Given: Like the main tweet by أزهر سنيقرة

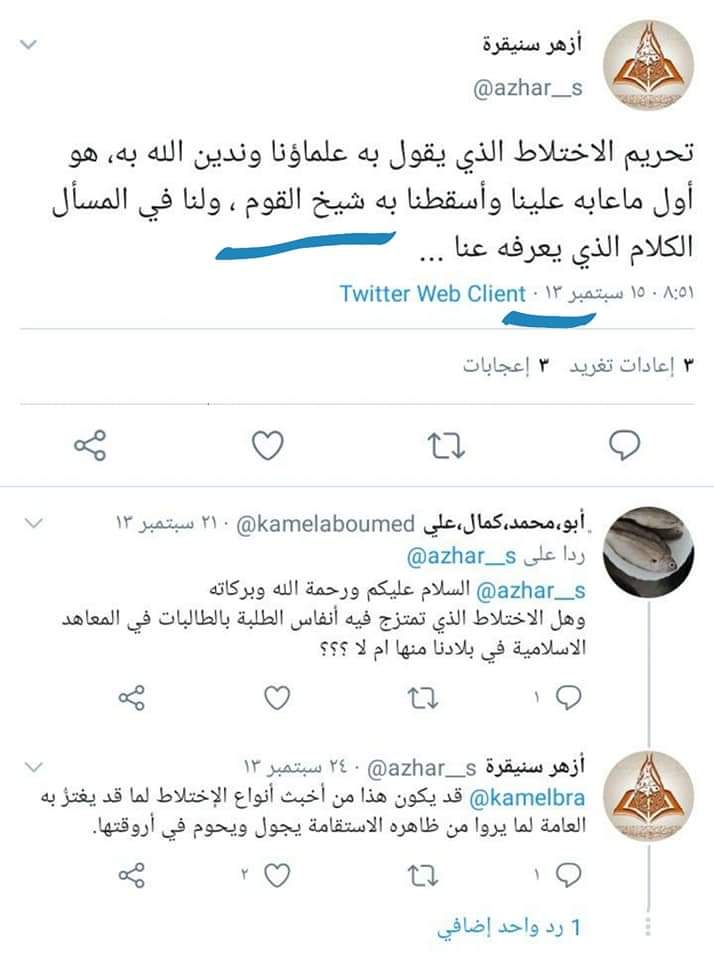Looking at the screenshot, I should 266,446.
